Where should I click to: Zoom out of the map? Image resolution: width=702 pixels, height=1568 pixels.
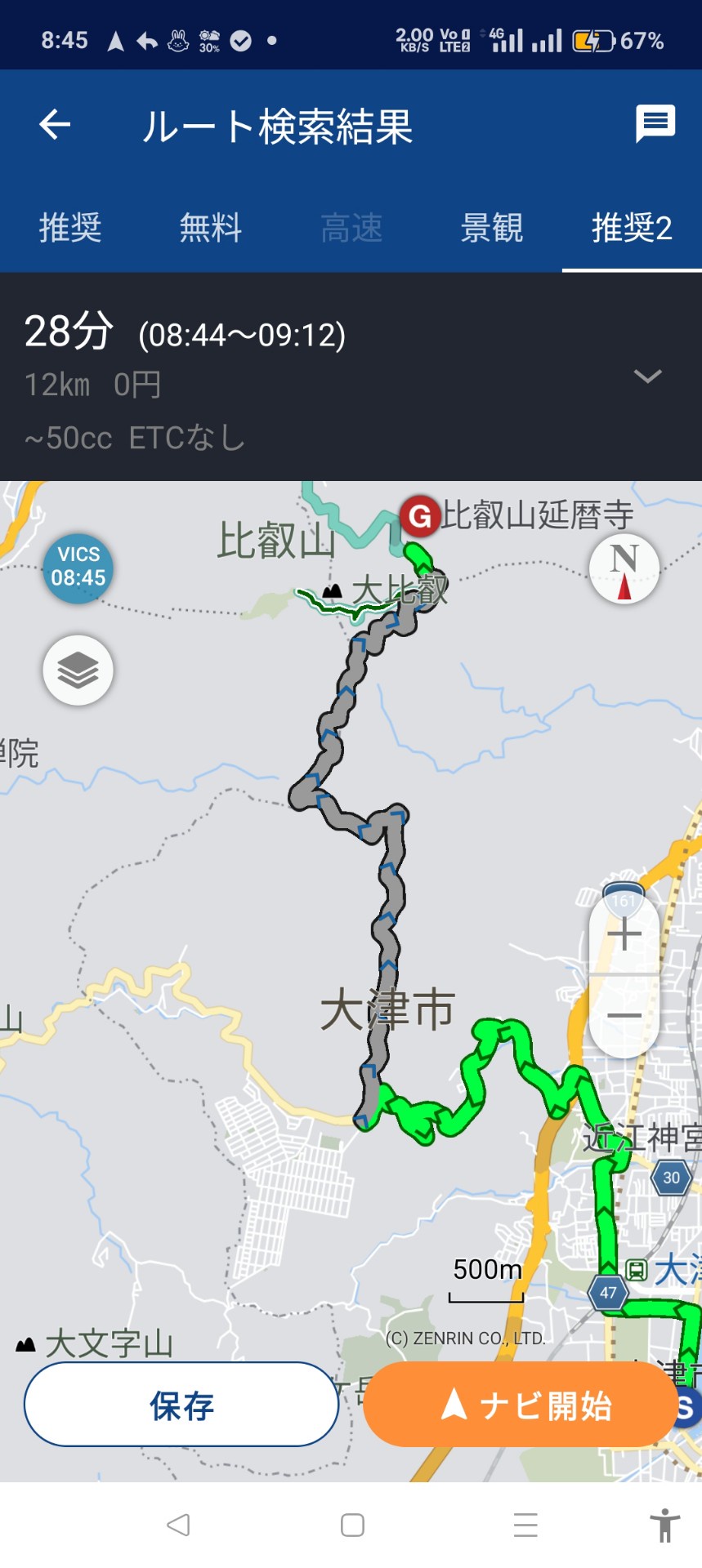click(624, 1016)
